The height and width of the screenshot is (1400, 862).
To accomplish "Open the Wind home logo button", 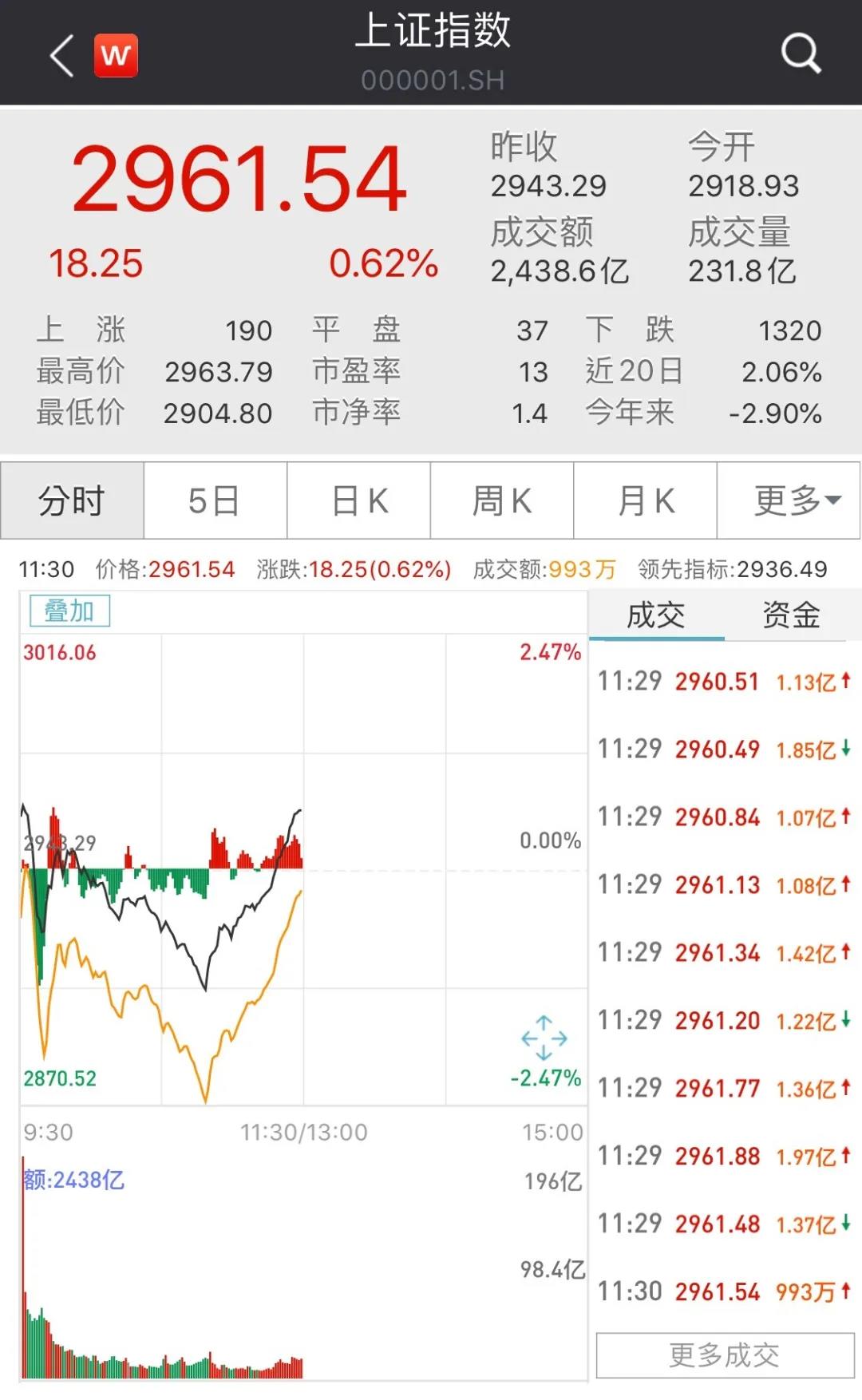I will 116,55.
